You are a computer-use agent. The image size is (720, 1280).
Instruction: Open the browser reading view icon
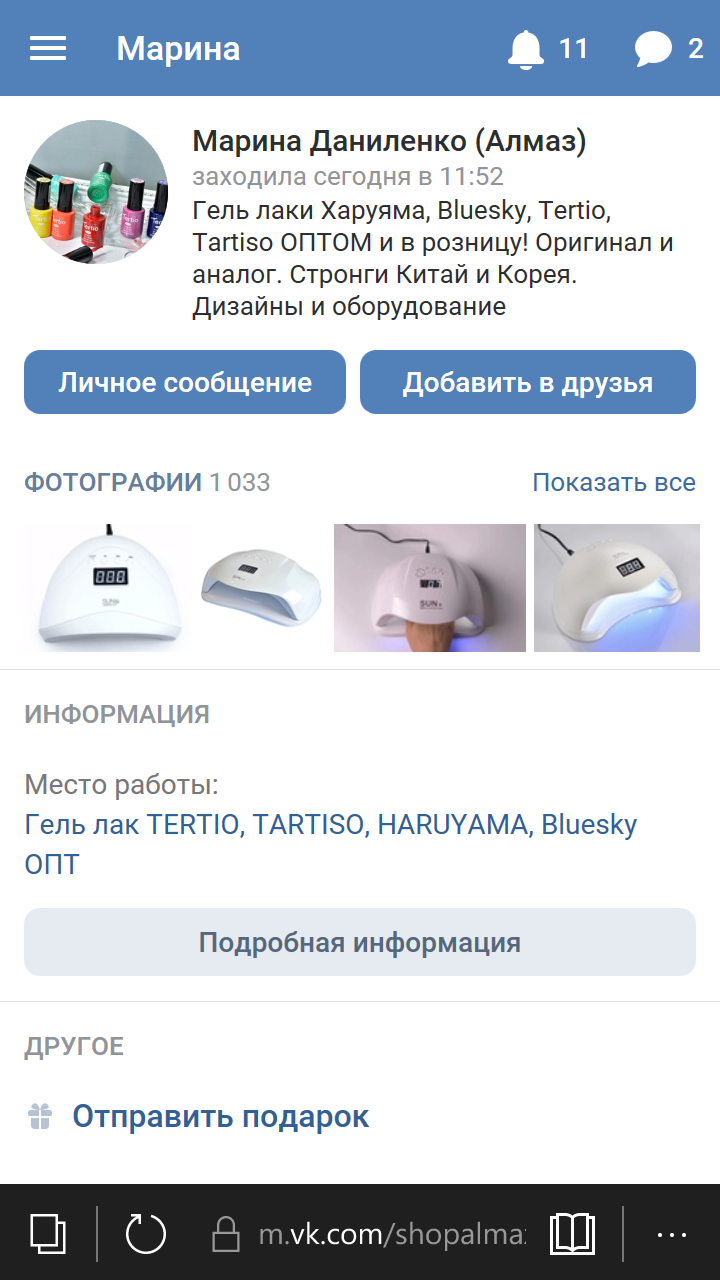click(572, 1233)
